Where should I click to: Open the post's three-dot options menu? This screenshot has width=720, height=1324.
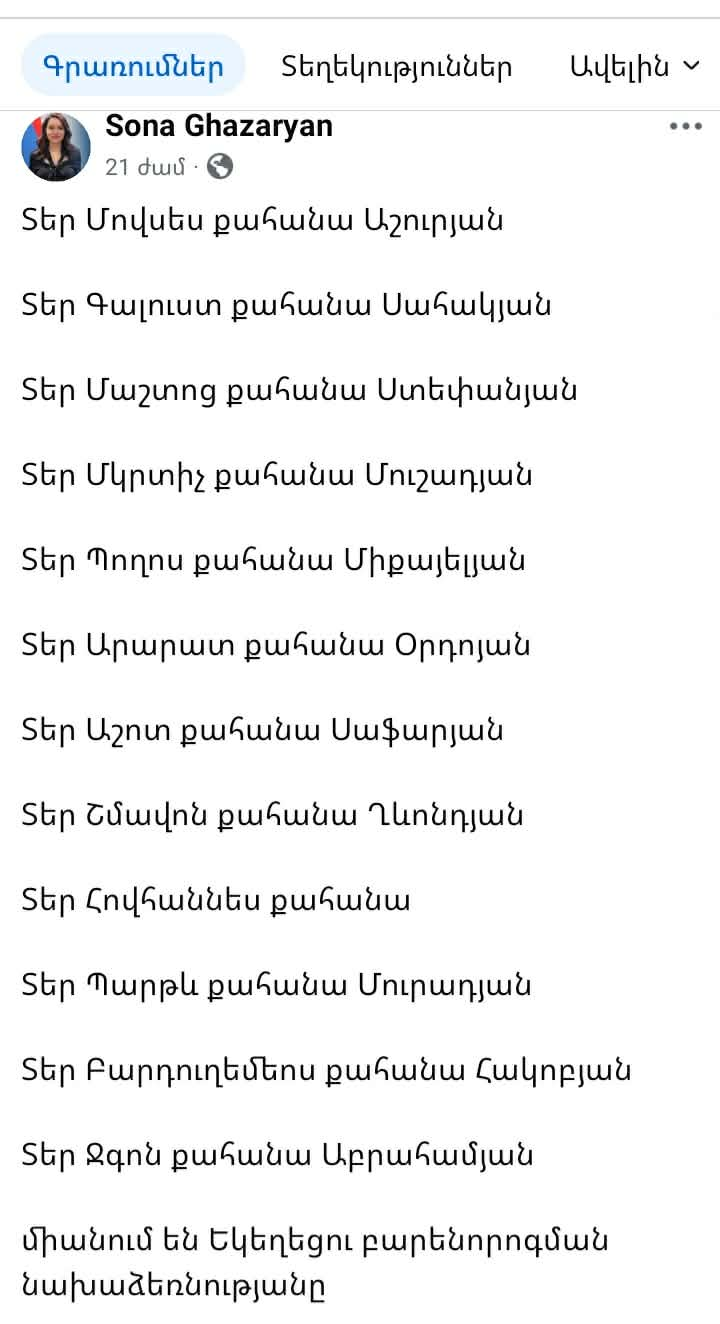(686, 126)
